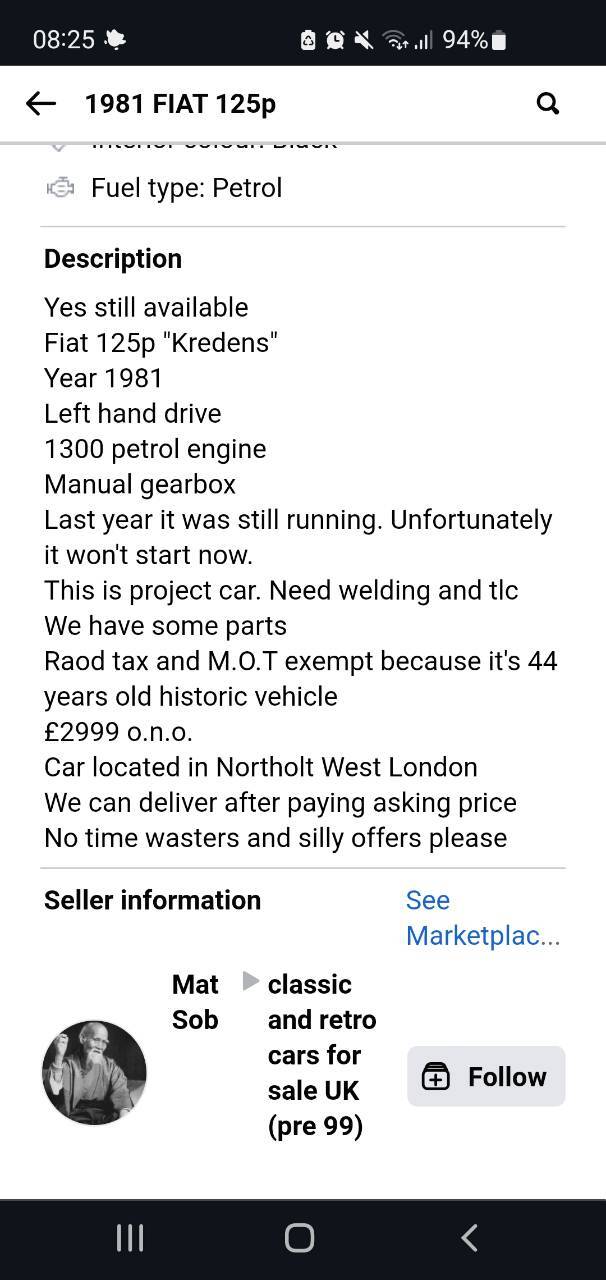This screenshot has width=606, height=1280.
Task: Open the See Marketplace profile link
Action: pos(483,918)
